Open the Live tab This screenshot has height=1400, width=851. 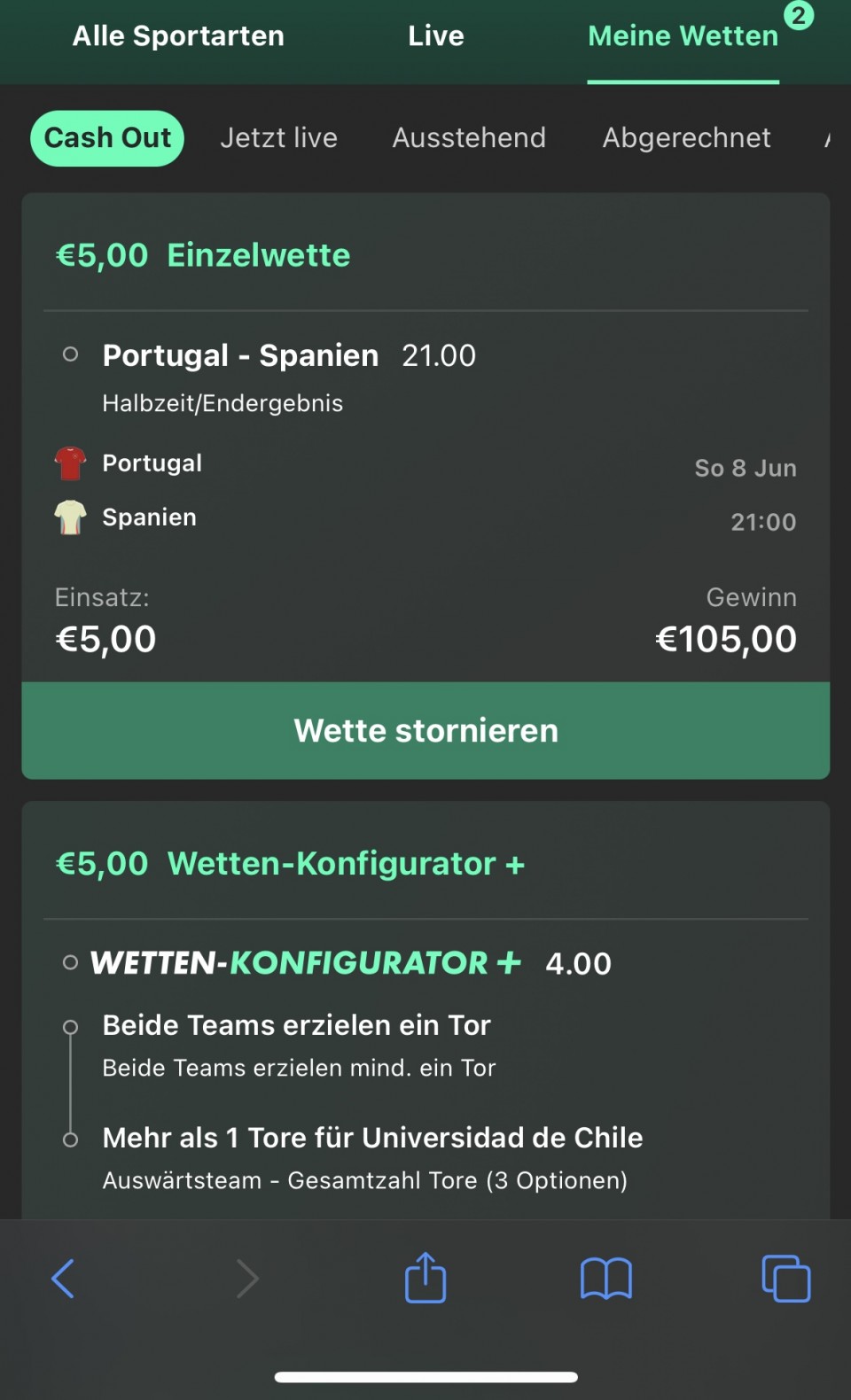click(x=435, y=36)
